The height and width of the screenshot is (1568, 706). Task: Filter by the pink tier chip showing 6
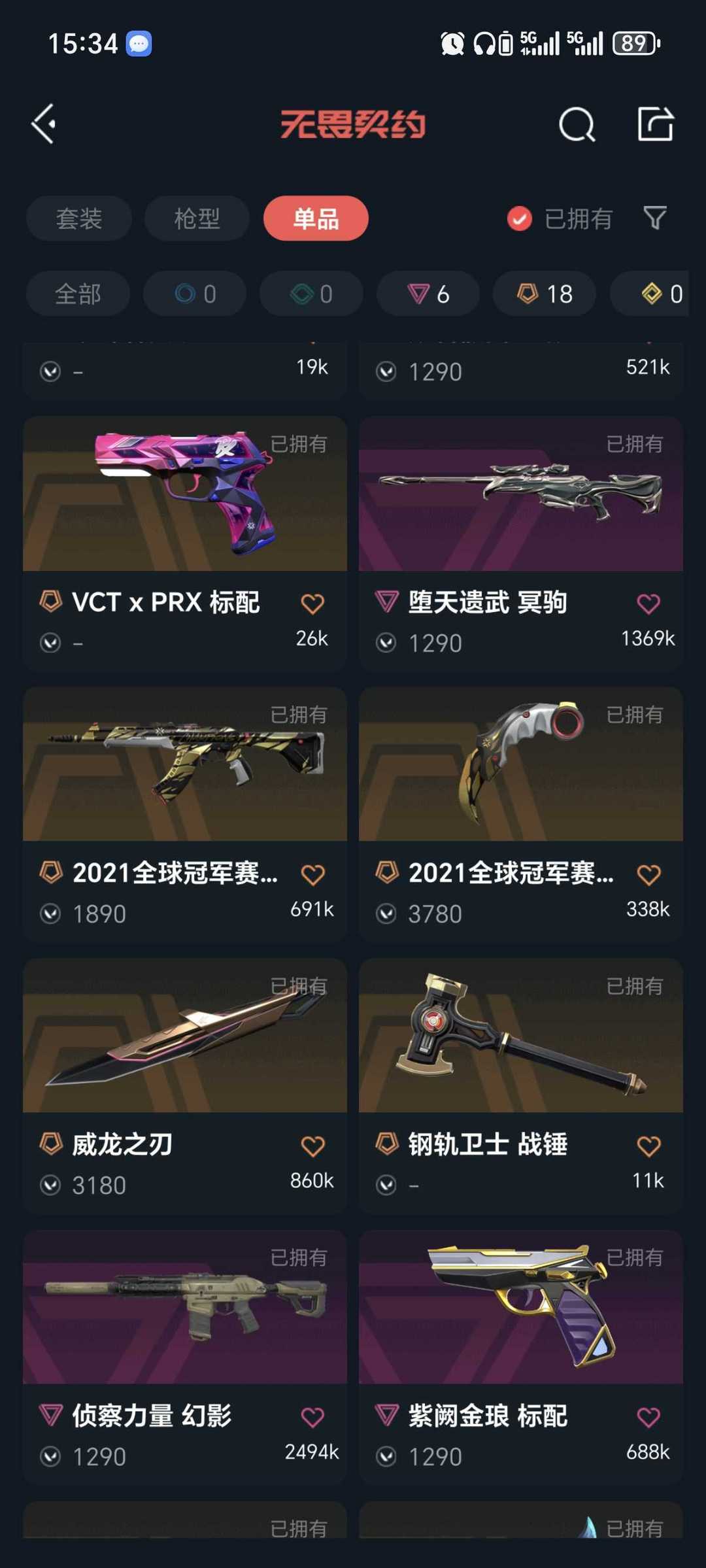428,294
